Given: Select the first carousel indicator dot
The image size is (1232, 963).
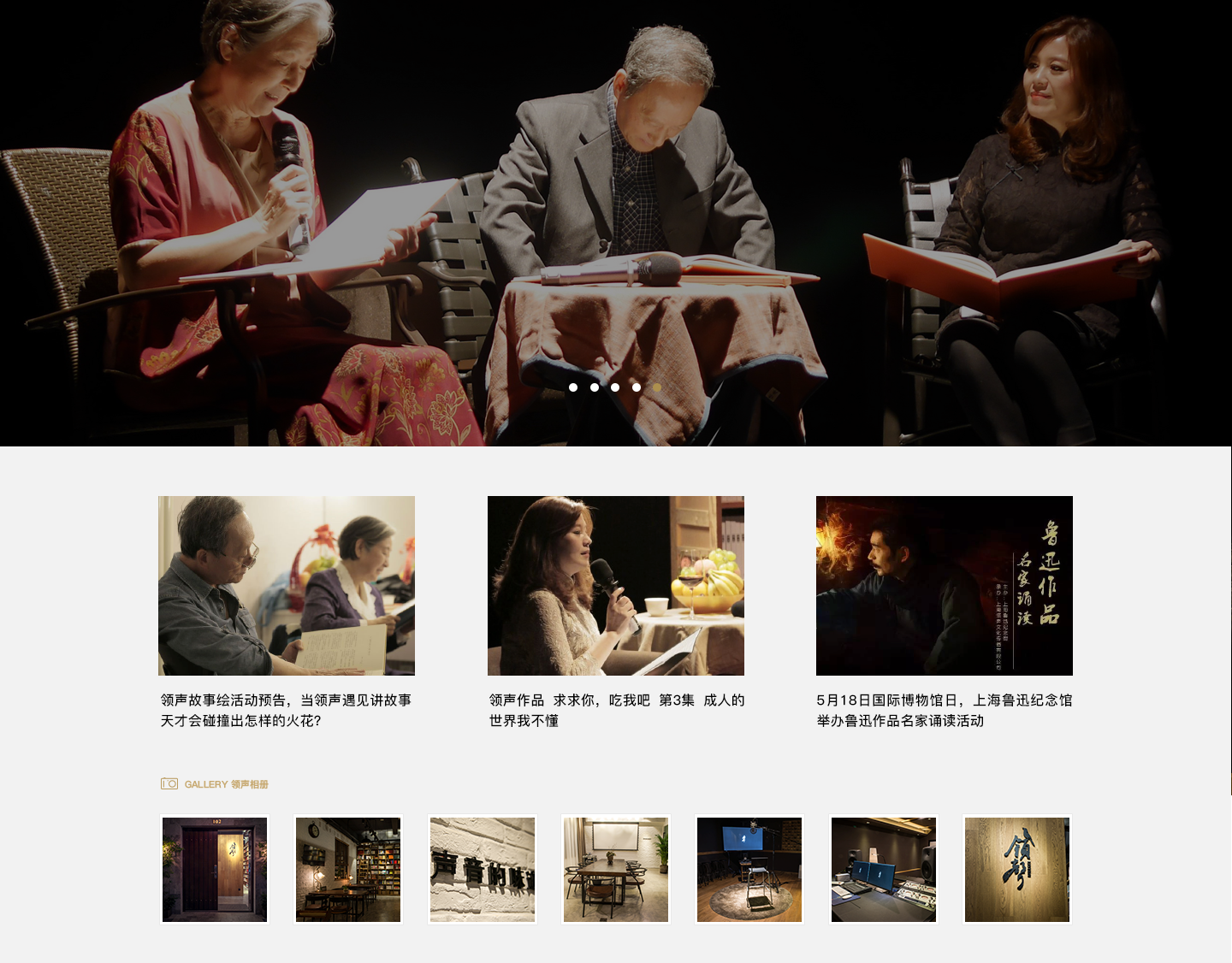Looking at the screenshot, I should click(x=573, y=387).
